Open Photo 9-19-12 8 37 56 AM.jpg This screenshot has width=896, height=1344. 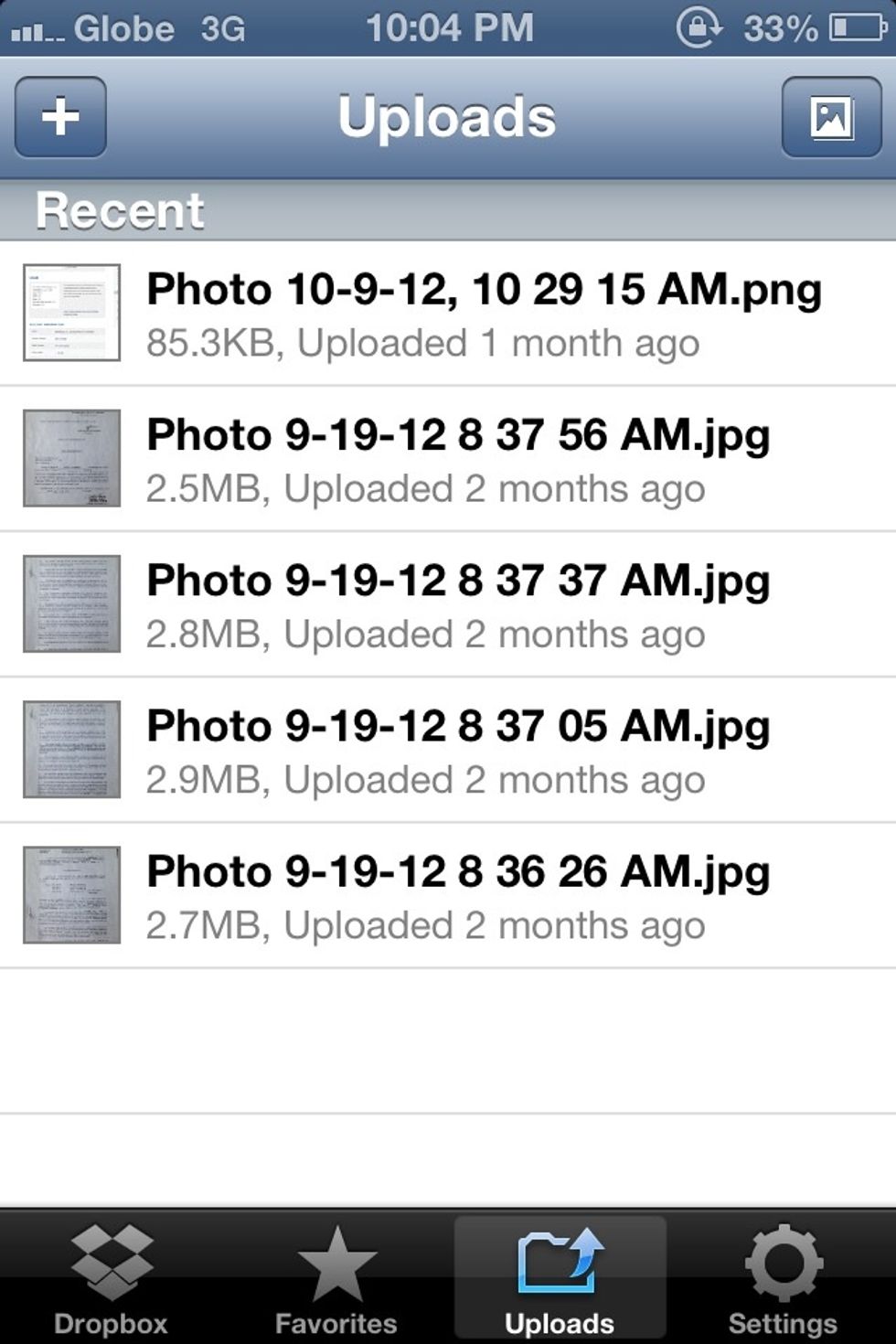[447, 459]
